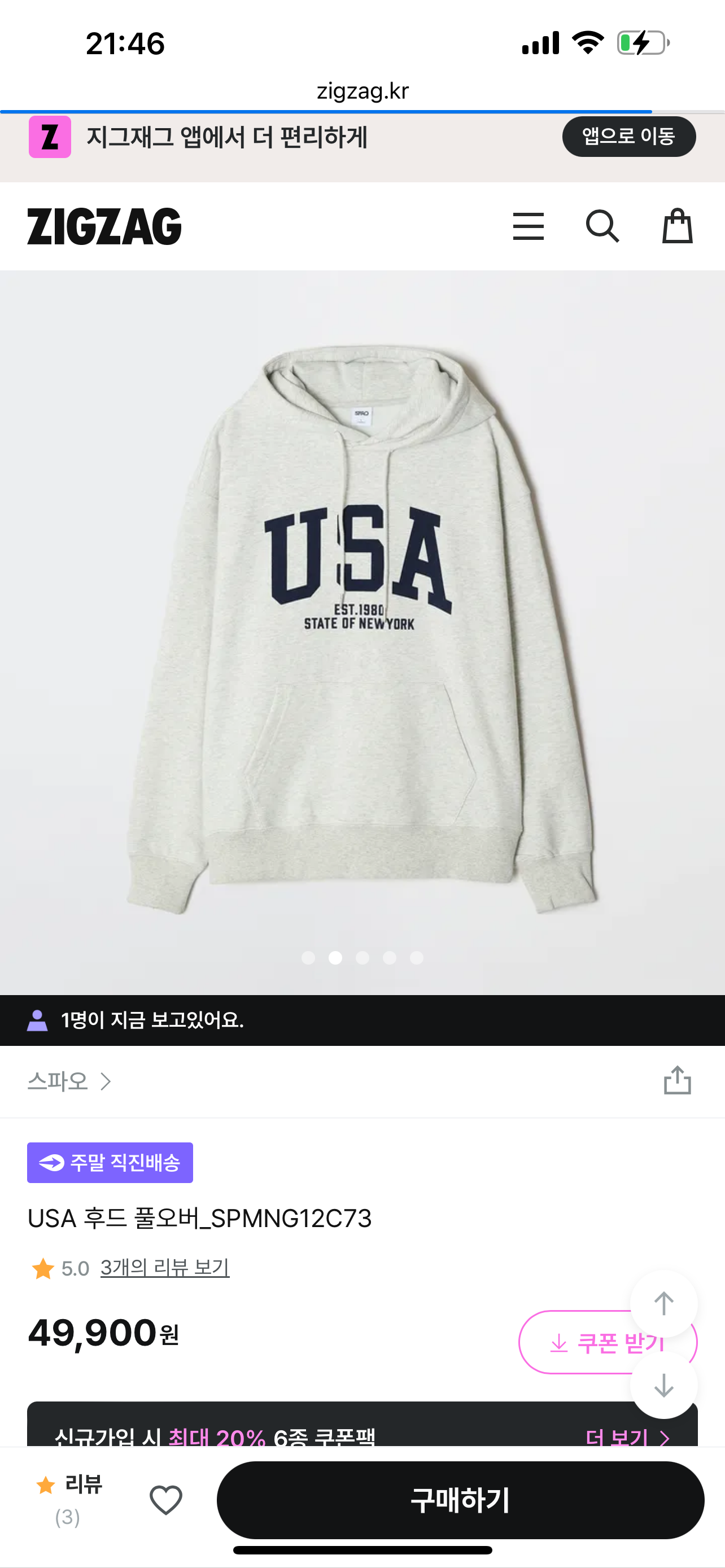The width and height of the screenshot is (725, 1568).
Task: Select the third image indicator dot
Action: [362, 957]
